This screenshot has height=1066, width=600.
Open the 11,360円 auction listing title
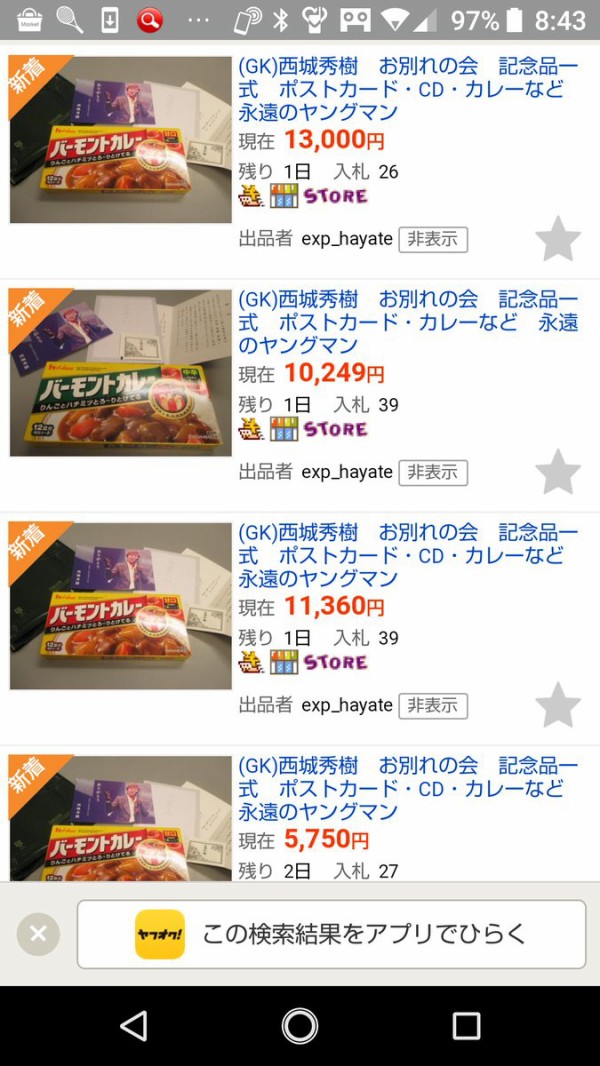pyautogui.click(x=408, y=555)
